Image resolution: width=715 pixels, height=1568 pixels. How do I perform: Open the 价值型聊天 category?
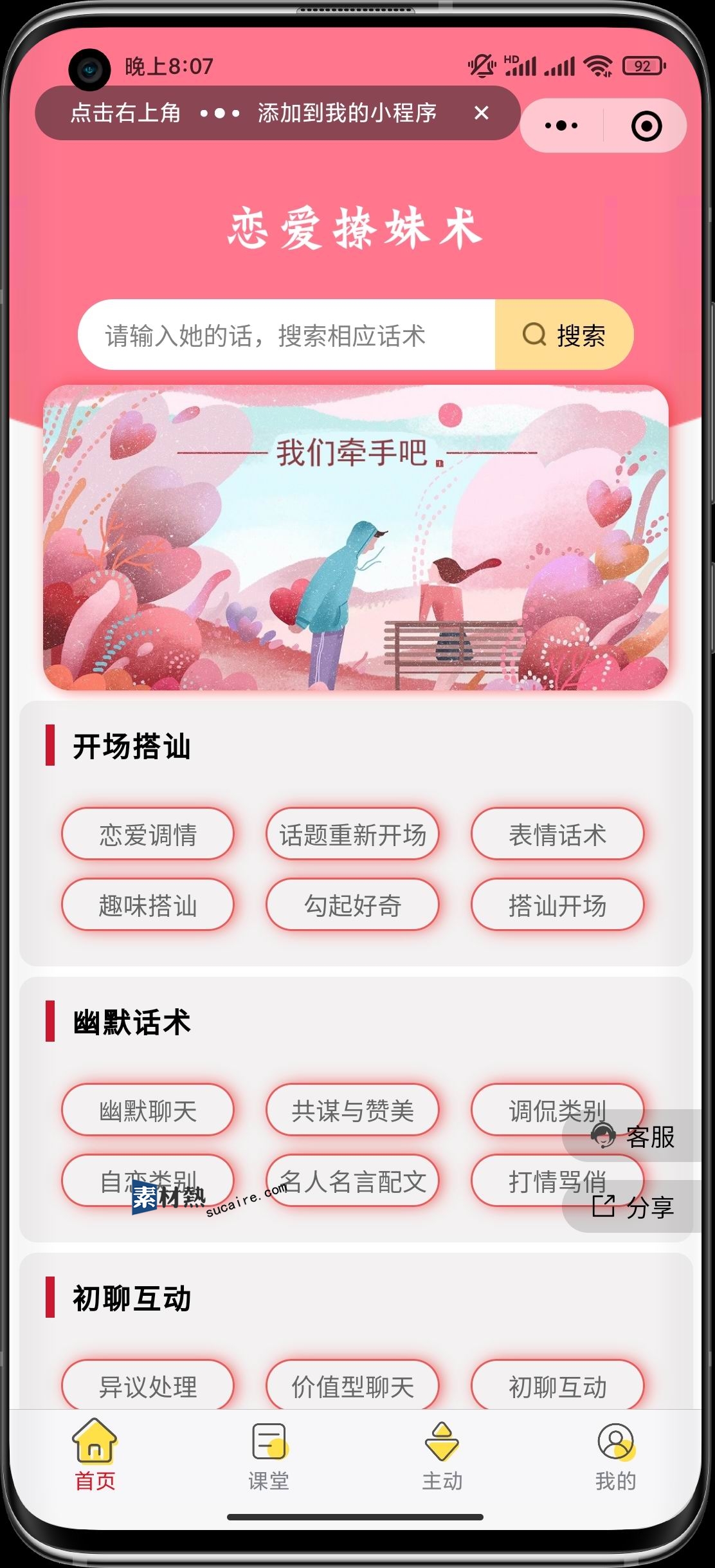[x=352, y=1387]
